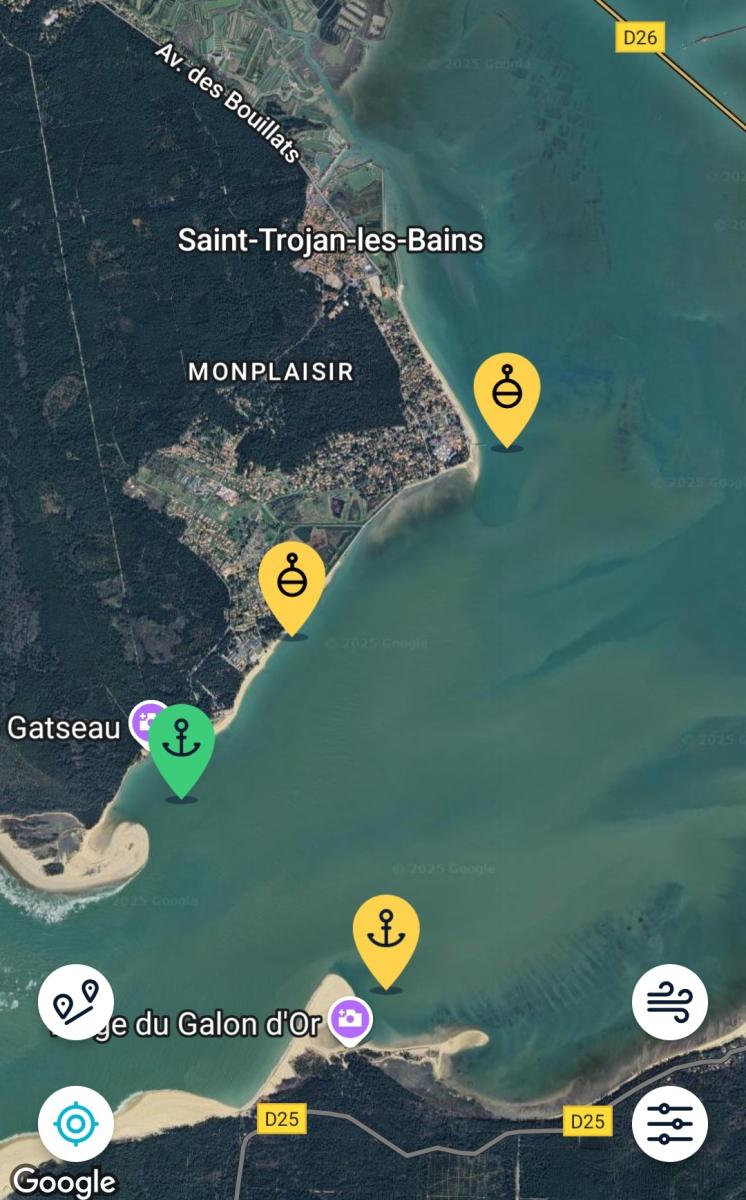Open the route planner button
This screenshot has height=1200, width=746.
76,1002
